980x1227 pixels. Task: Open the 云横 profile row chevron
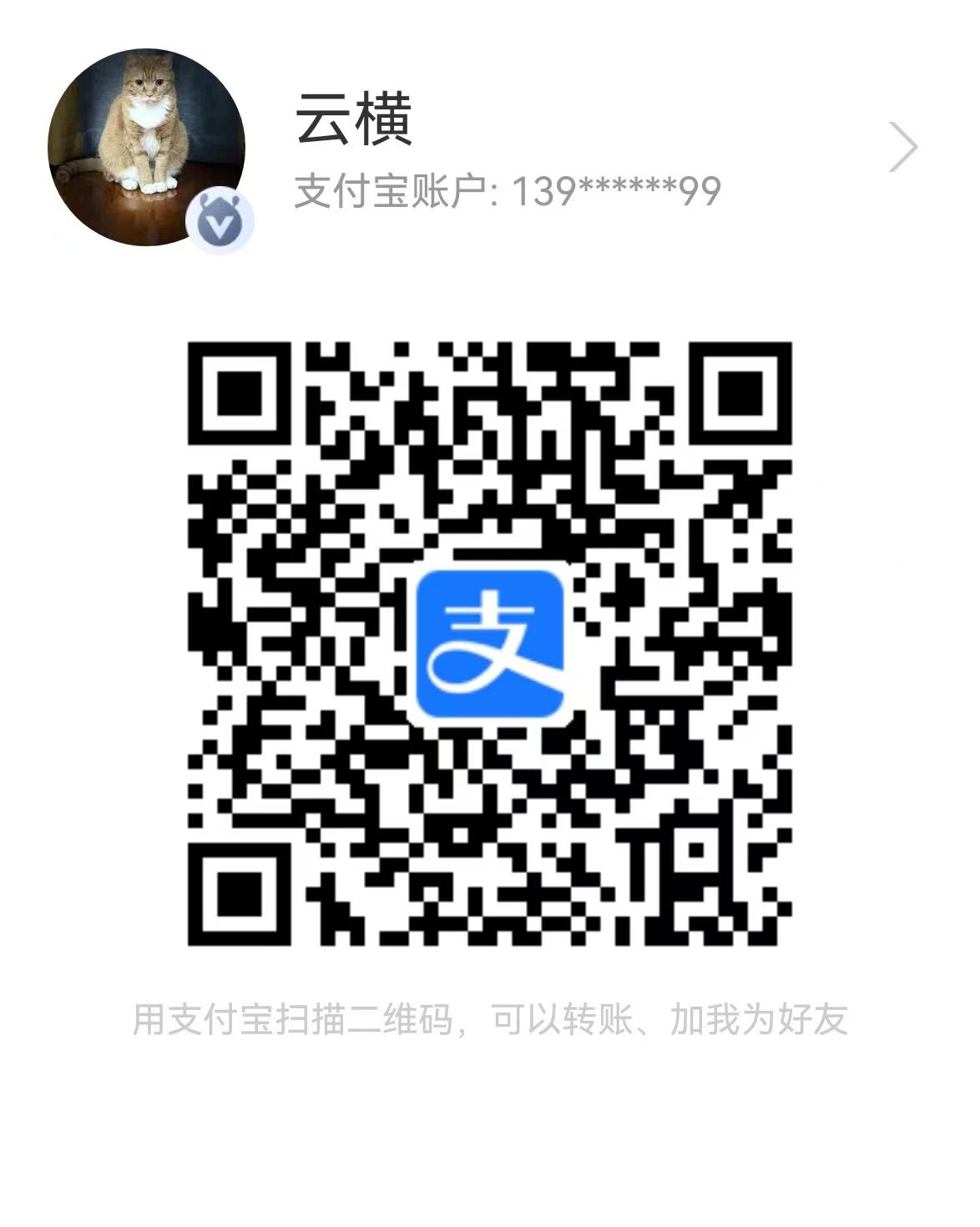coord(903,148)
